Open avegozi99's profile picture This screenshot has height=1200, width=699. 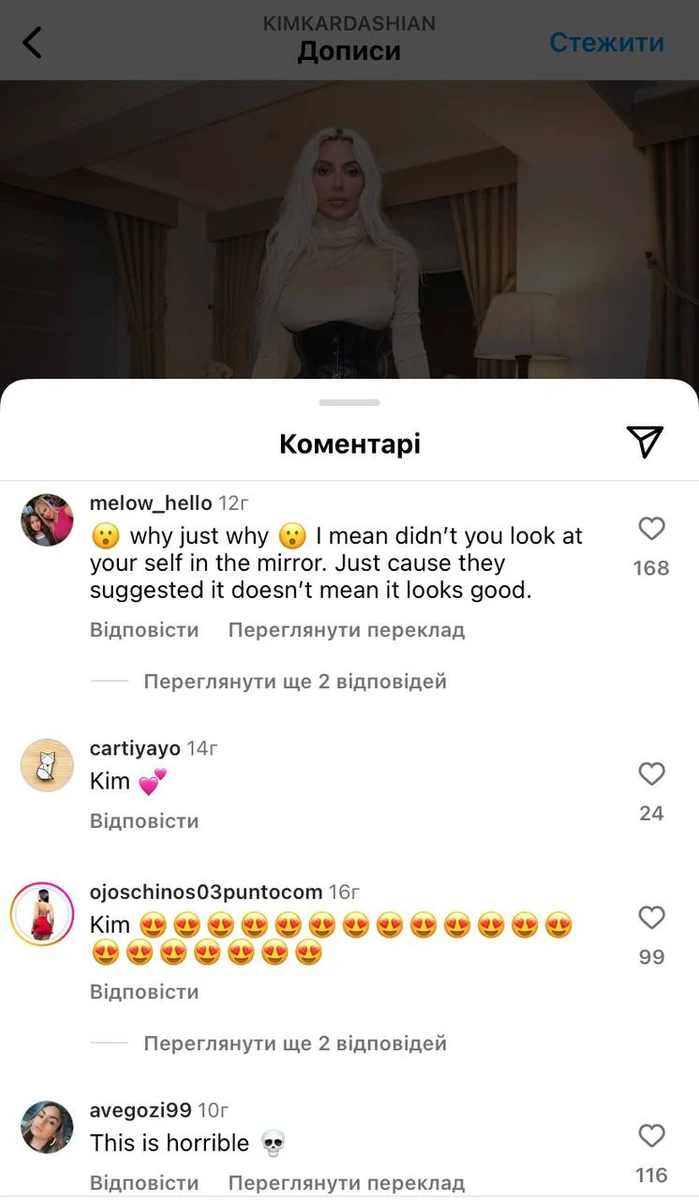[x=47, y=1127]
